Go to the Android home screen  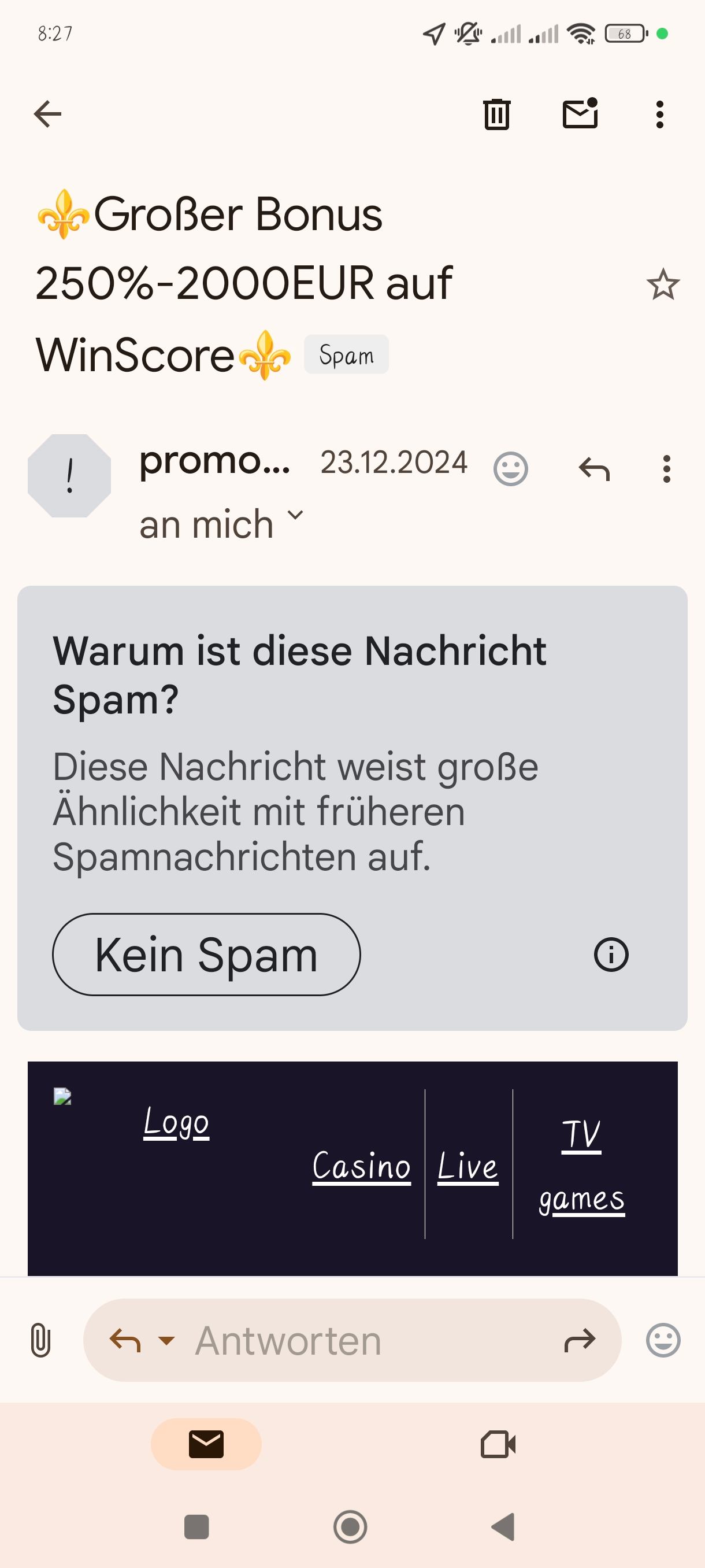click(350, 1526)
